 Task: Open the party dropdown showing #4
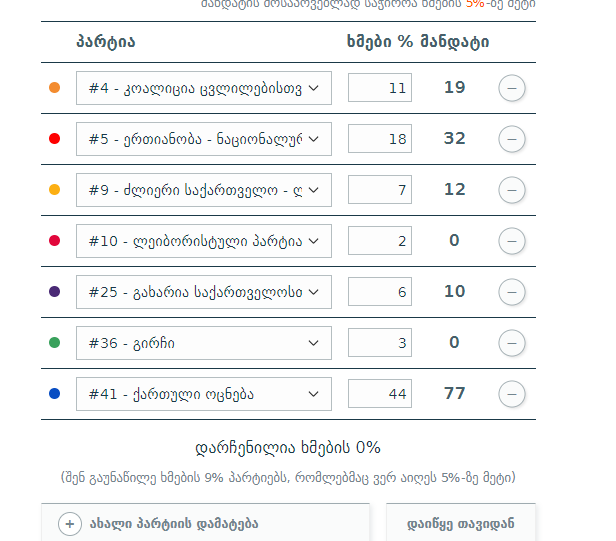(x=203, y=88)
